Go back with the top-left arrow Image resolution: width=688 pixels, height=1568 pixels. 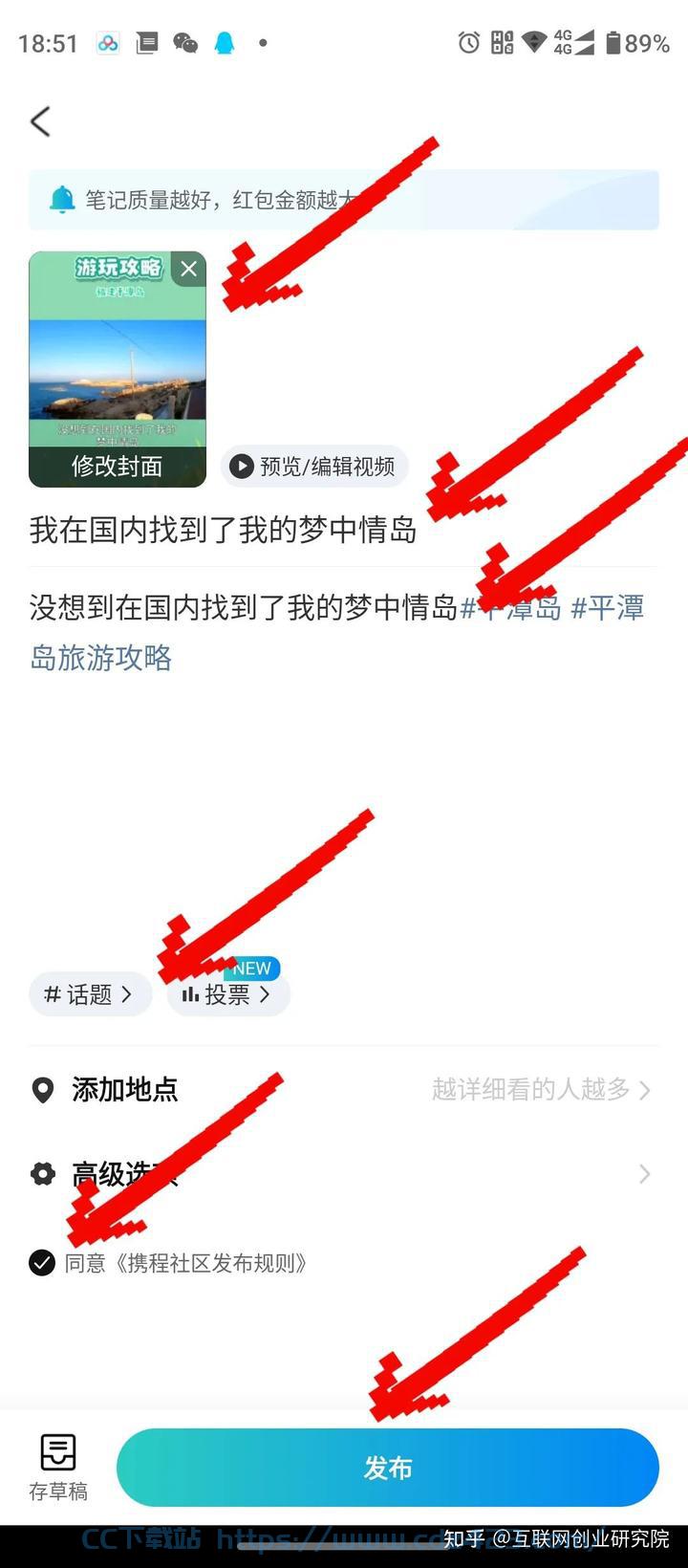pyautogui.click(x=40, y=121)
